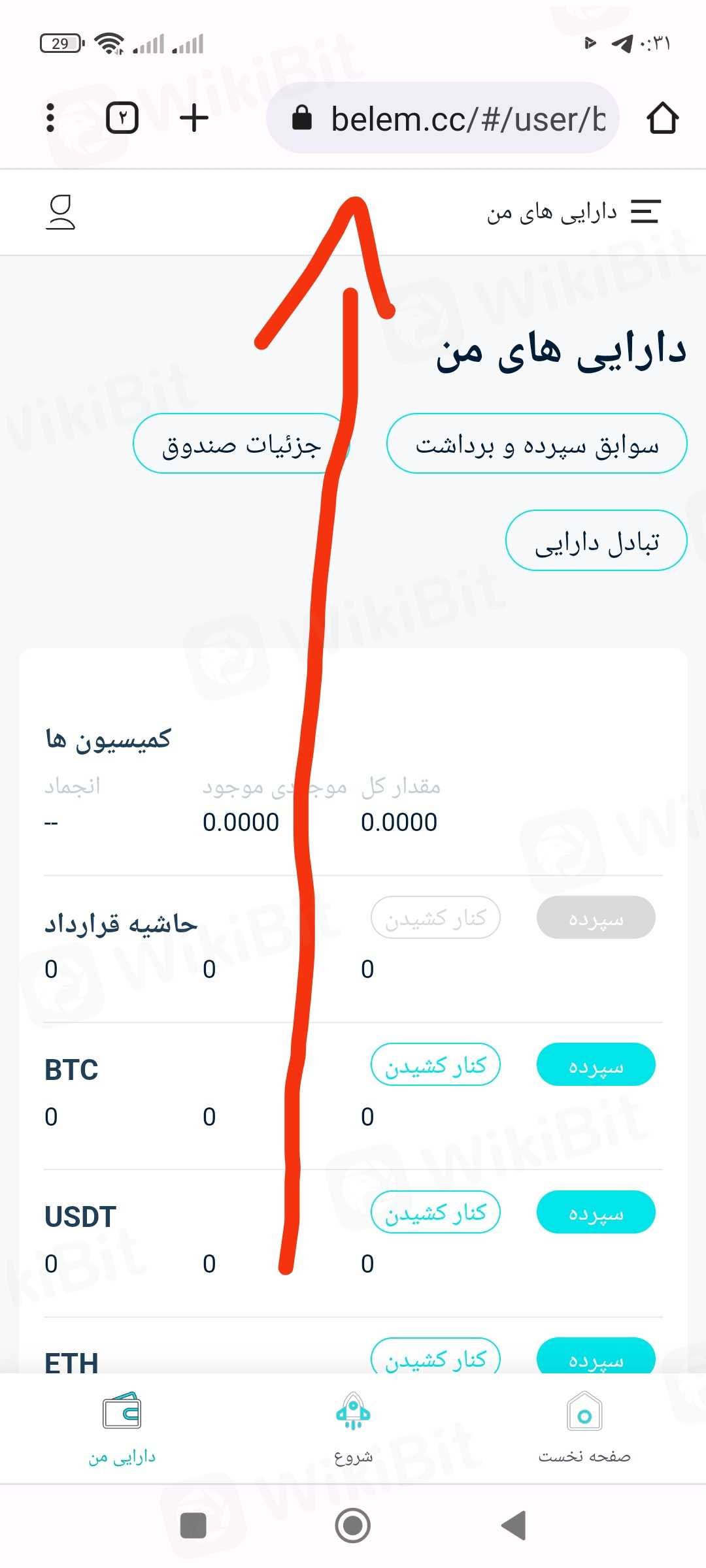The width and height of the screenshot is (706, 1568).
Task: Tap سپرده for ETH
Action: (x=596, y=1358)
